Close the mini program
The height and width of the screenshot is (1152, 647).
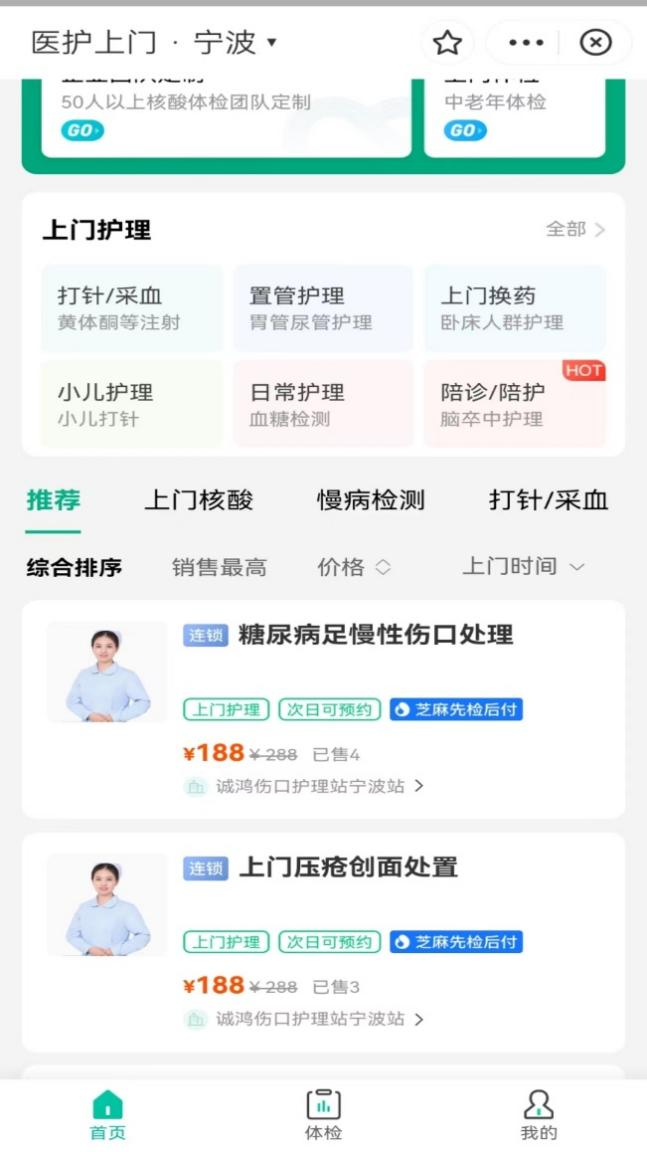tap(596, 43)
